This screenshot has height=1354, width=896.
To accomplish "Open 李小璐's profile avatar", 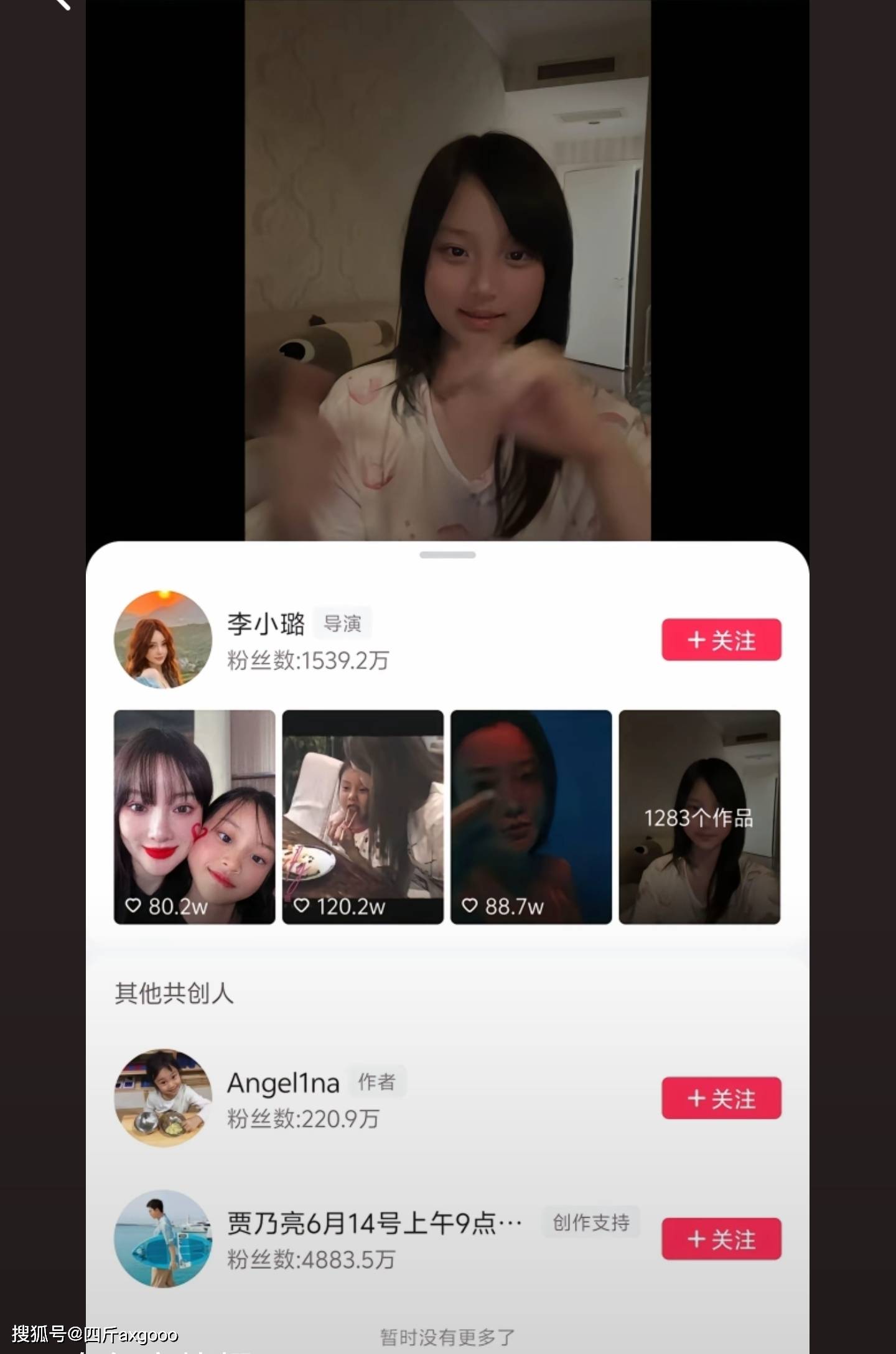I will point(163,640).
